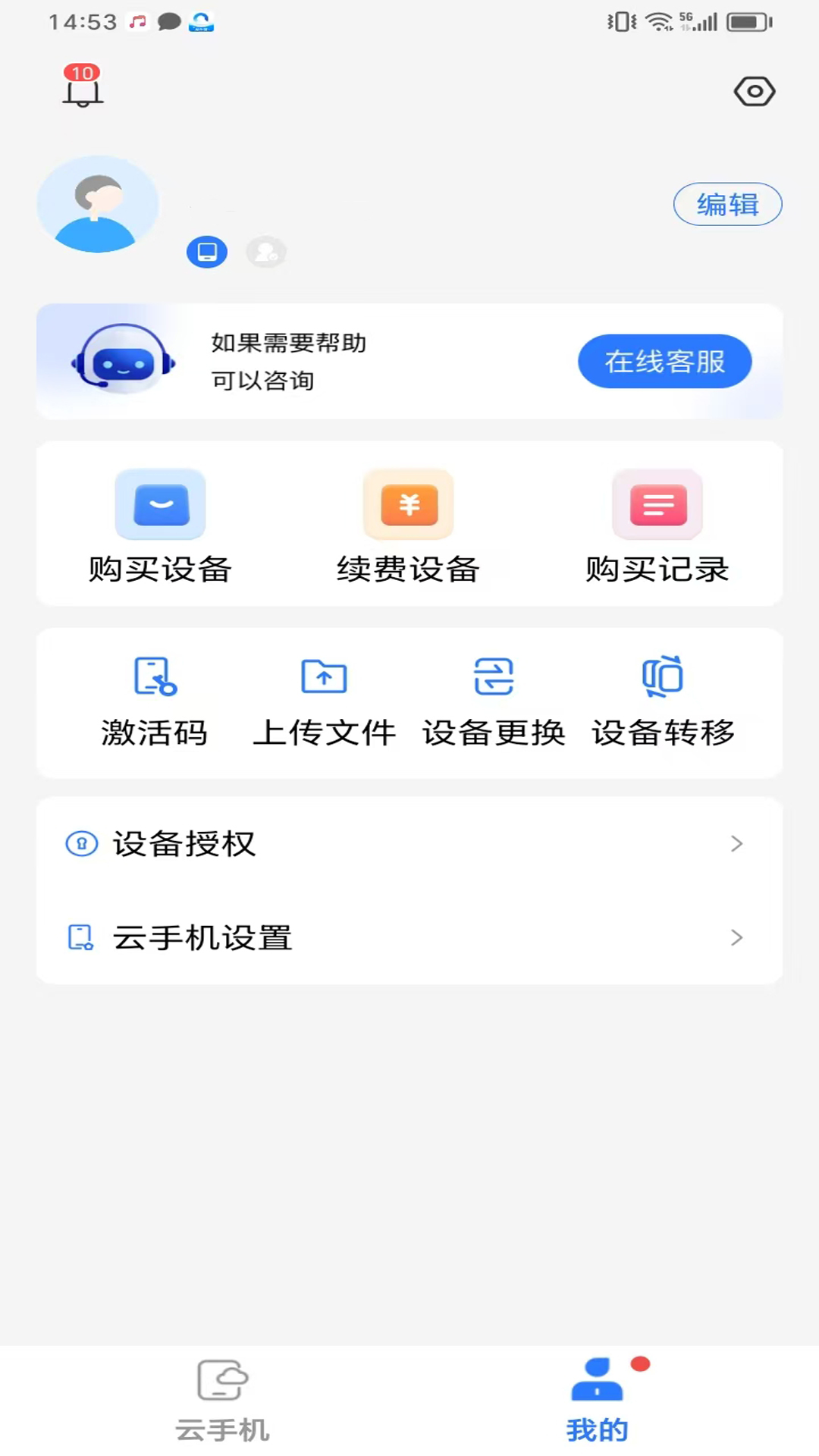Tap the user avatar thumbnail
The height and width of the screenshot is (1456, 819).
(x=98, y=204)
